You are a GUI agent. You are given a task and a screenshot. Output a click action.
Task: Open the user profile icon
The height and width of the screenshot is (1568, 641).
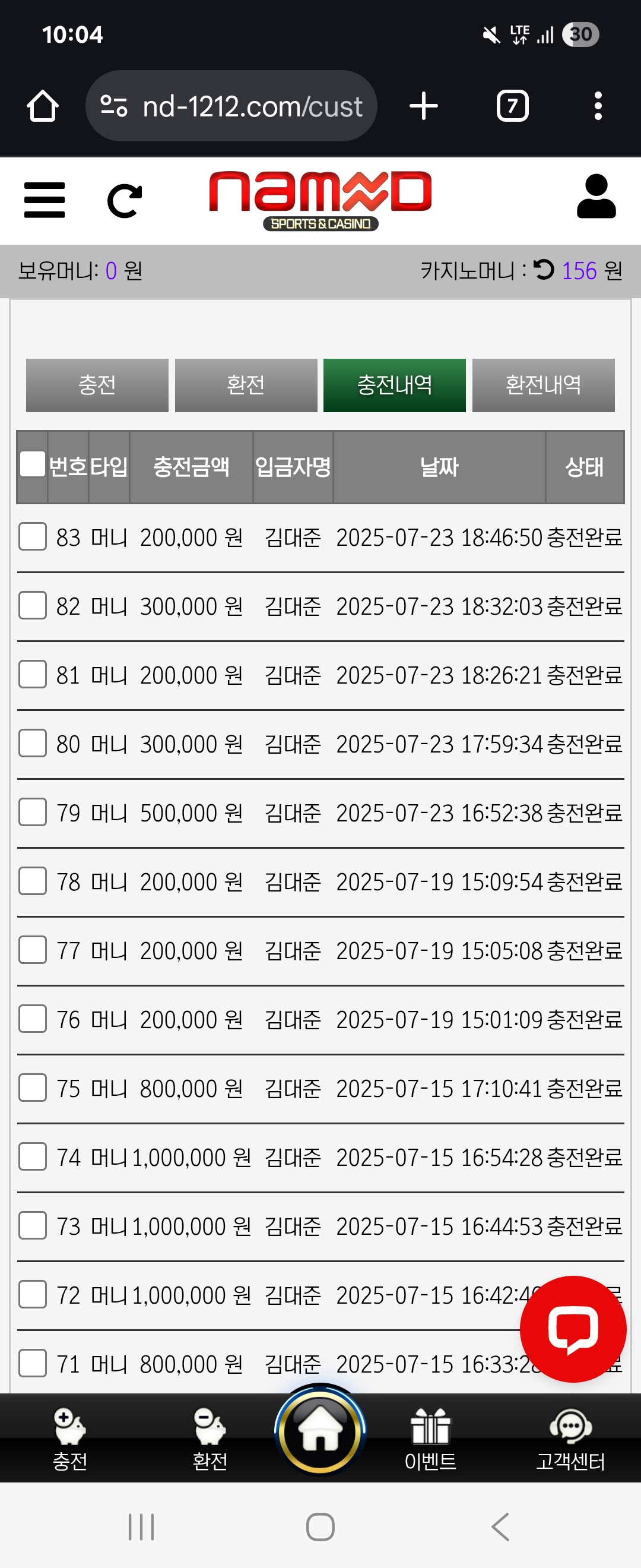coord(596,196)
